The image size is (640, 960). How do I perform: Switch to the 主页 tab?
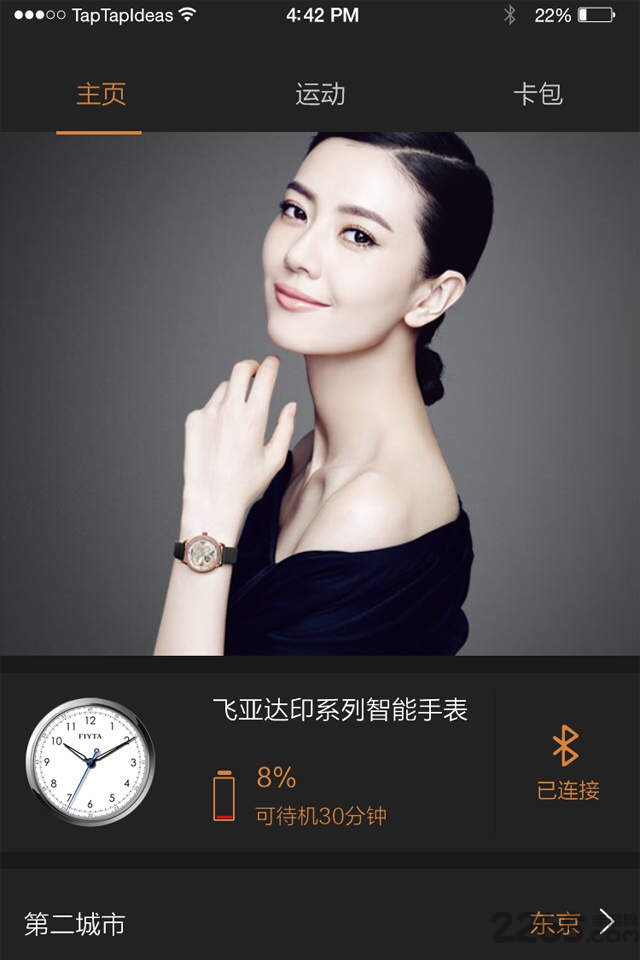[x=101, y=95]
